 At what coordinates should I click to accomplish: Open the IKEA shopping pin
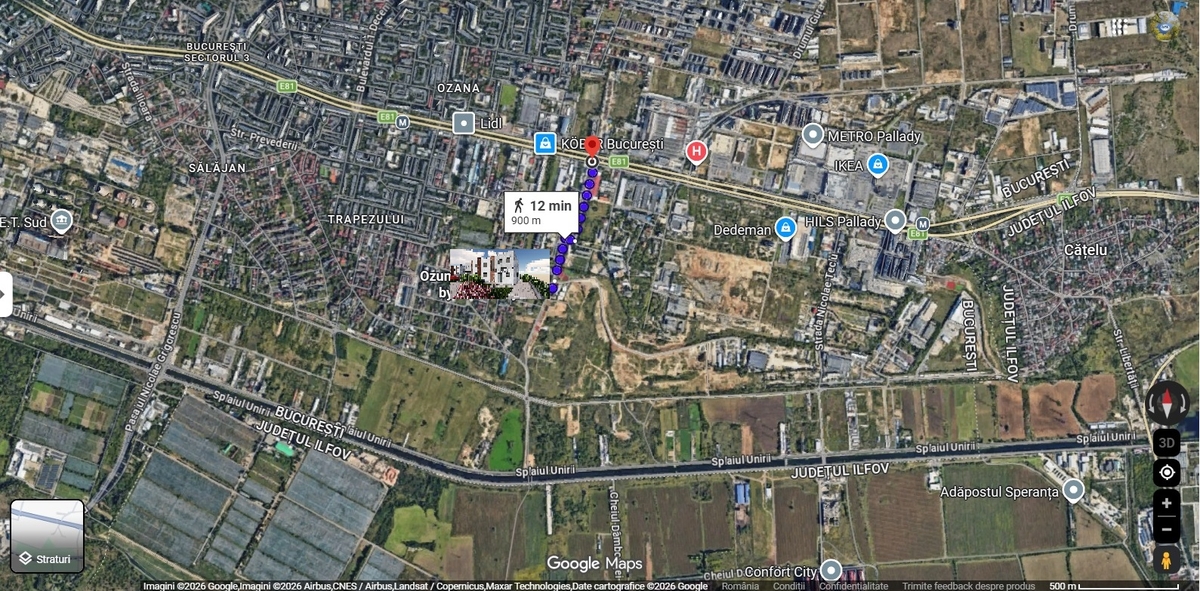877,164
